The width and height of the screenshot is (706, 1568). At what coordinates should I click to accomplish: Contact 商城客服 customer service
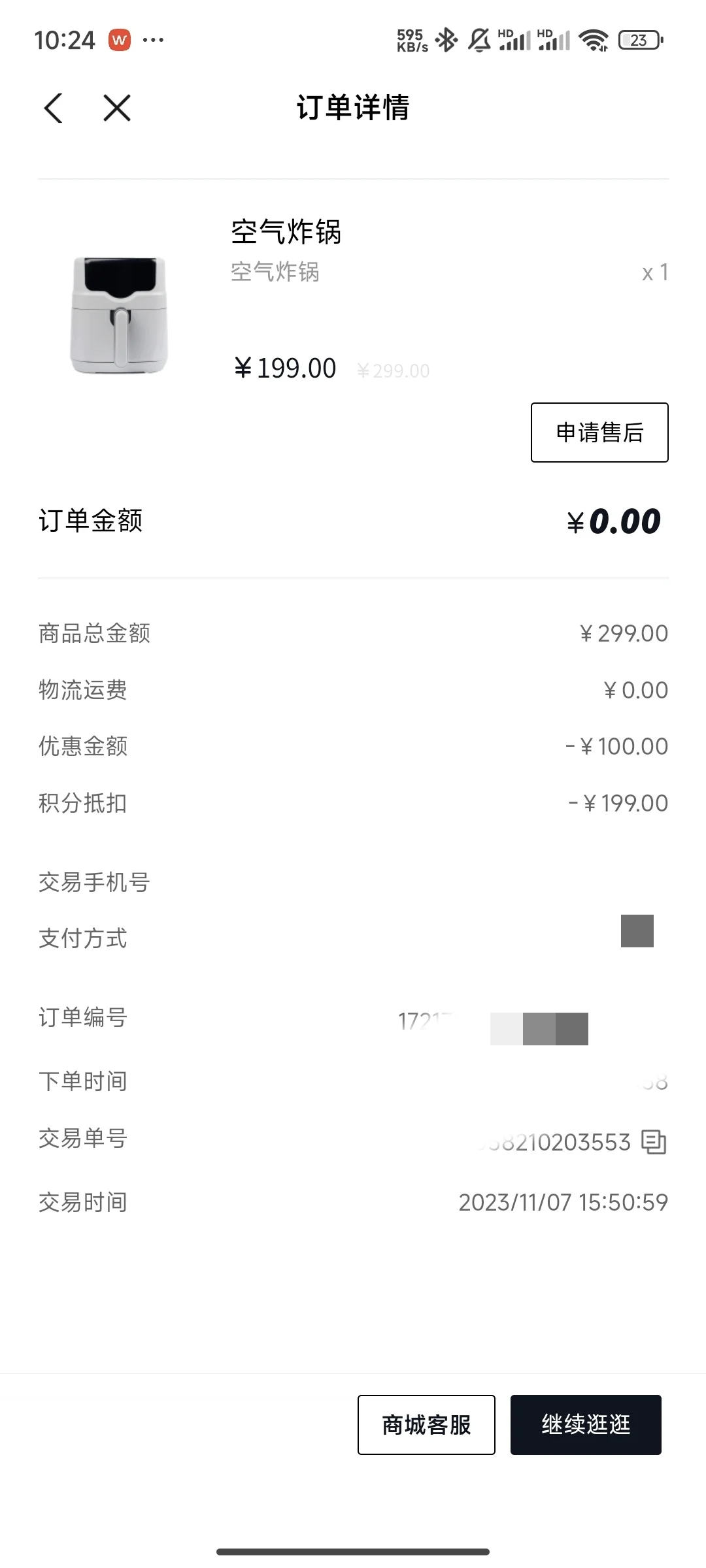(x=426, y=1425)
